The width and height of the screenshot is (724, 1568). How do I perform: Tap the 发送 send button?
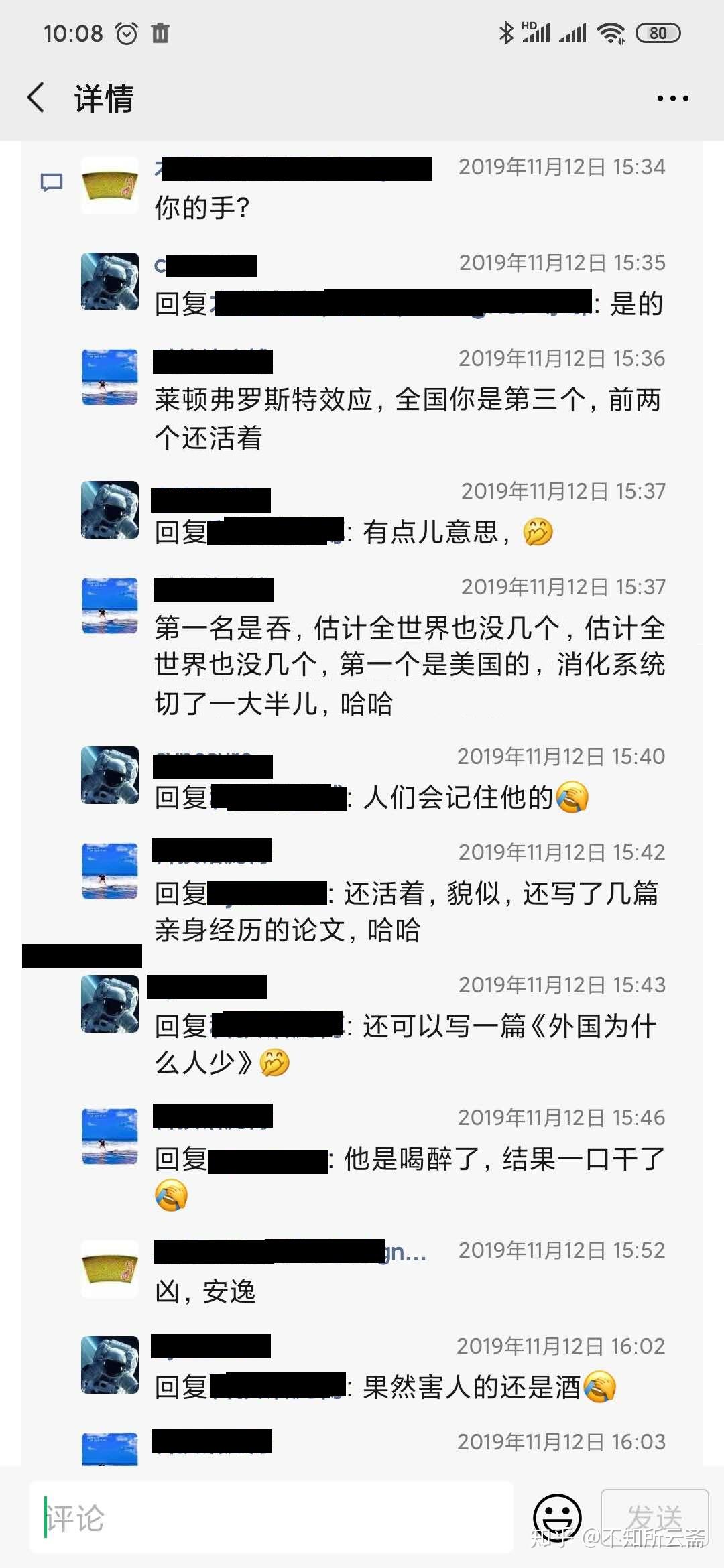click(654, 1516)
